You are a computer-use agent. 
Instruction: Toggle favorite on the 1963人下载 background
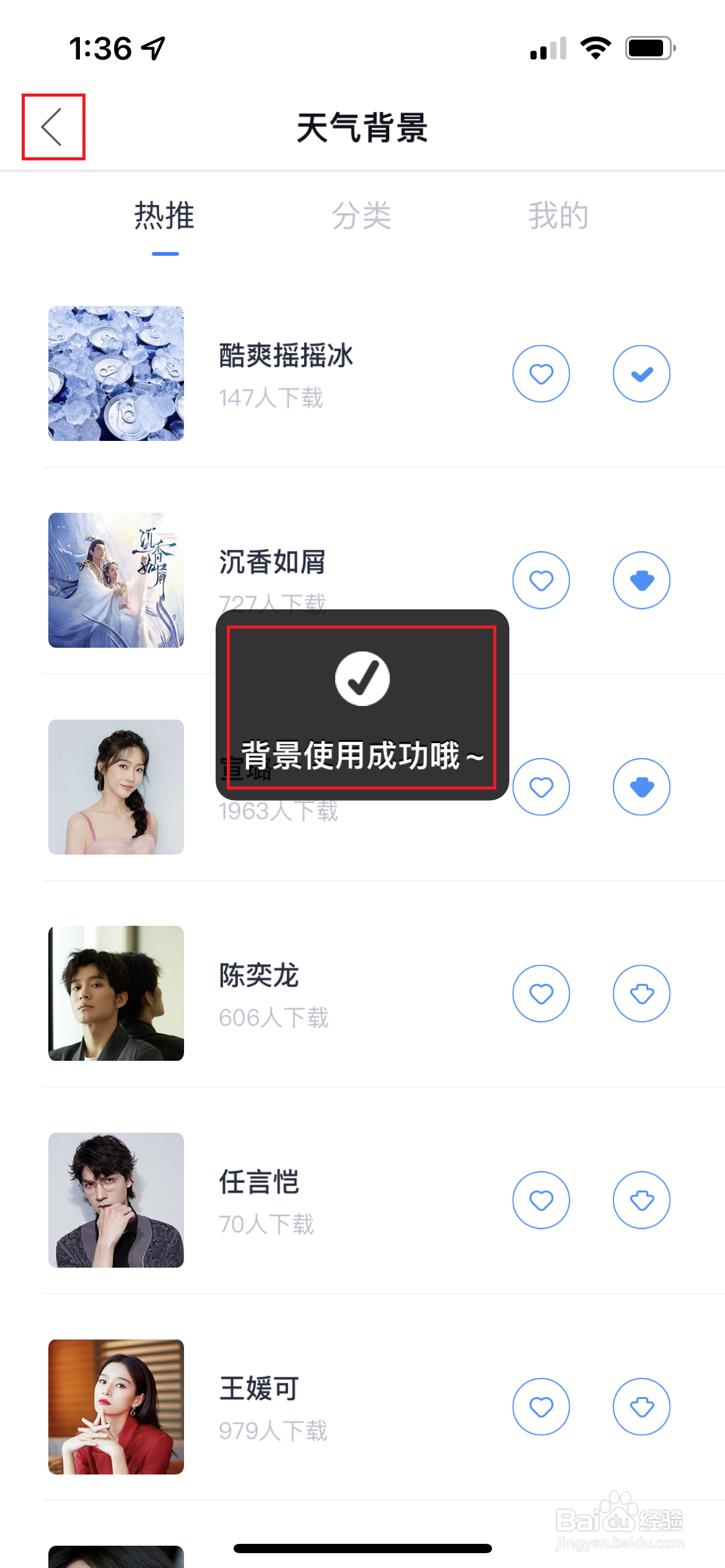click(541, 786)
